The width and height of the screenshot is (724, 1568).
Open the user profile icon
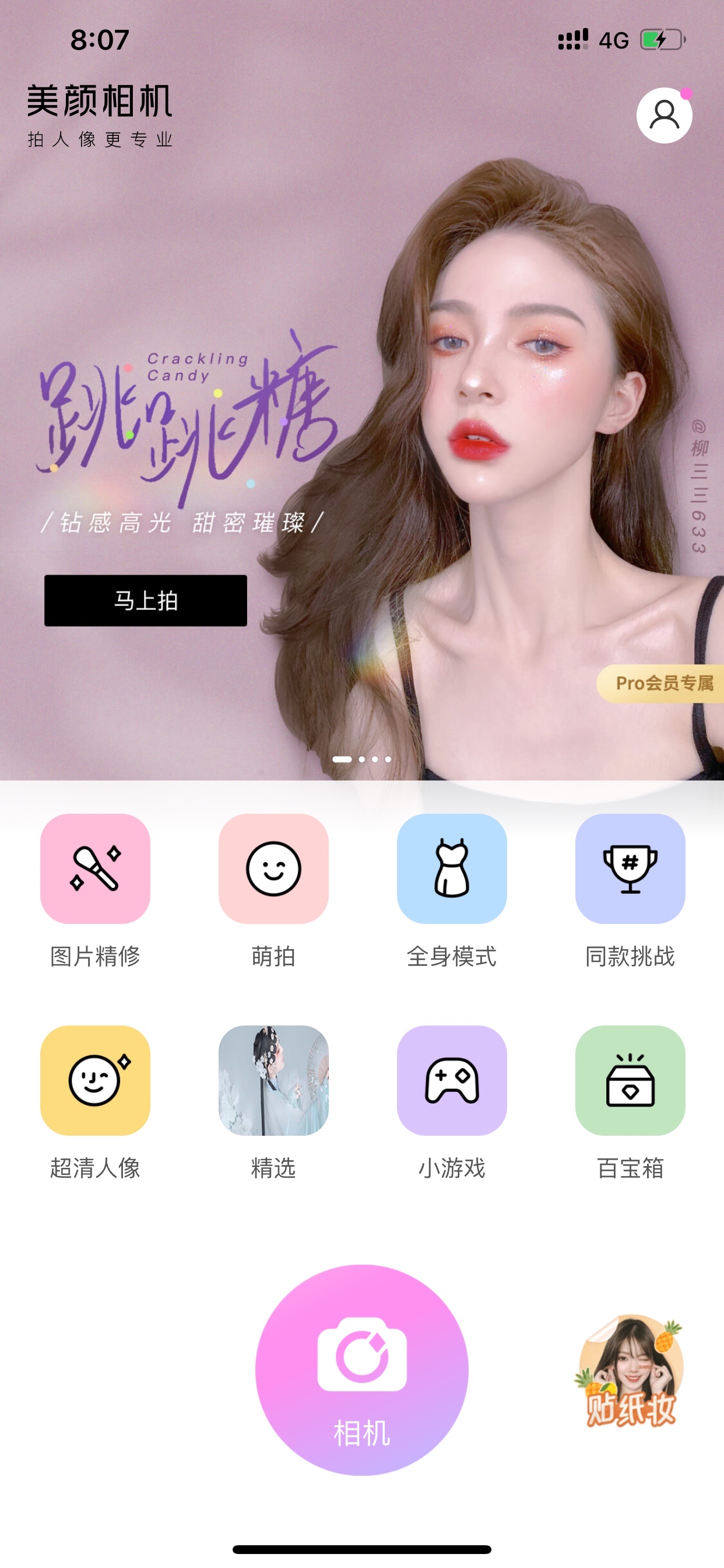tap(664, 115)
